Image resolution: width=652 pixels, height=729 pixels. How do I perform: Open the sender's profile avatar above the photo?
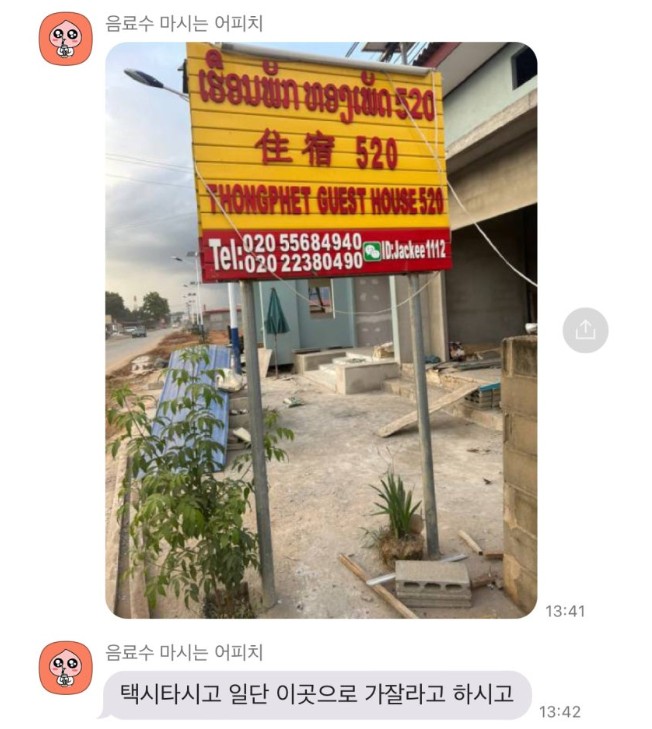pyautogui.click(x=65, y=39)
